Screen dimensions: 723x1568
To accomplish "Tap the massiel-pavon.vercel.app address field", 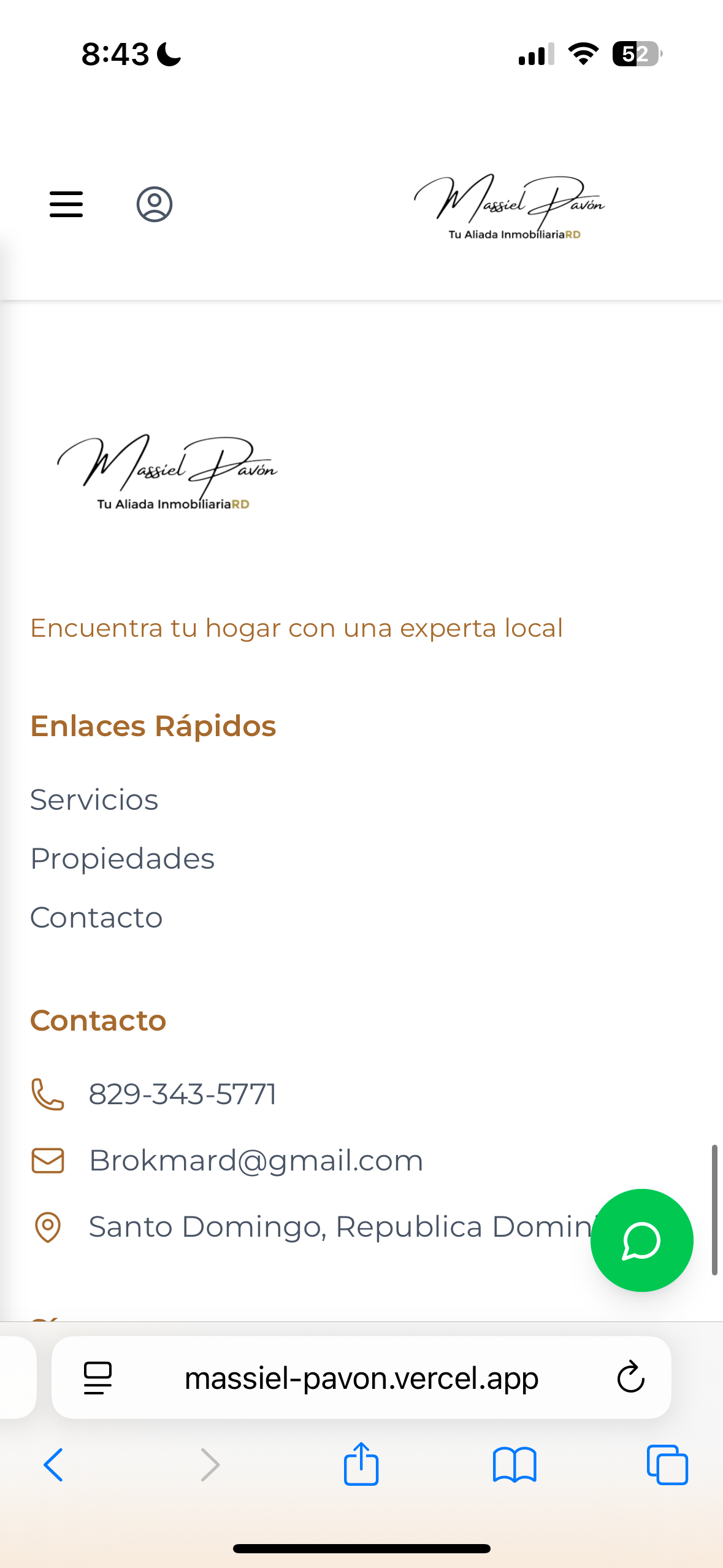I will 362,1378.
